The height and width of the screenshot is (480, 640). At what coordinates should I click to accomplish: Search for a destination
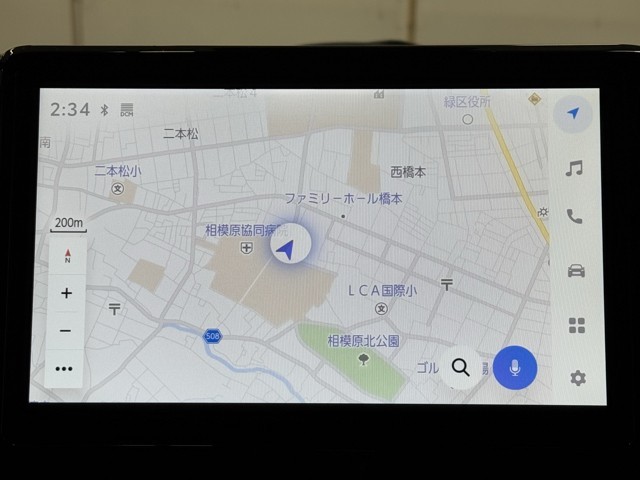click(x=460, y=367)
